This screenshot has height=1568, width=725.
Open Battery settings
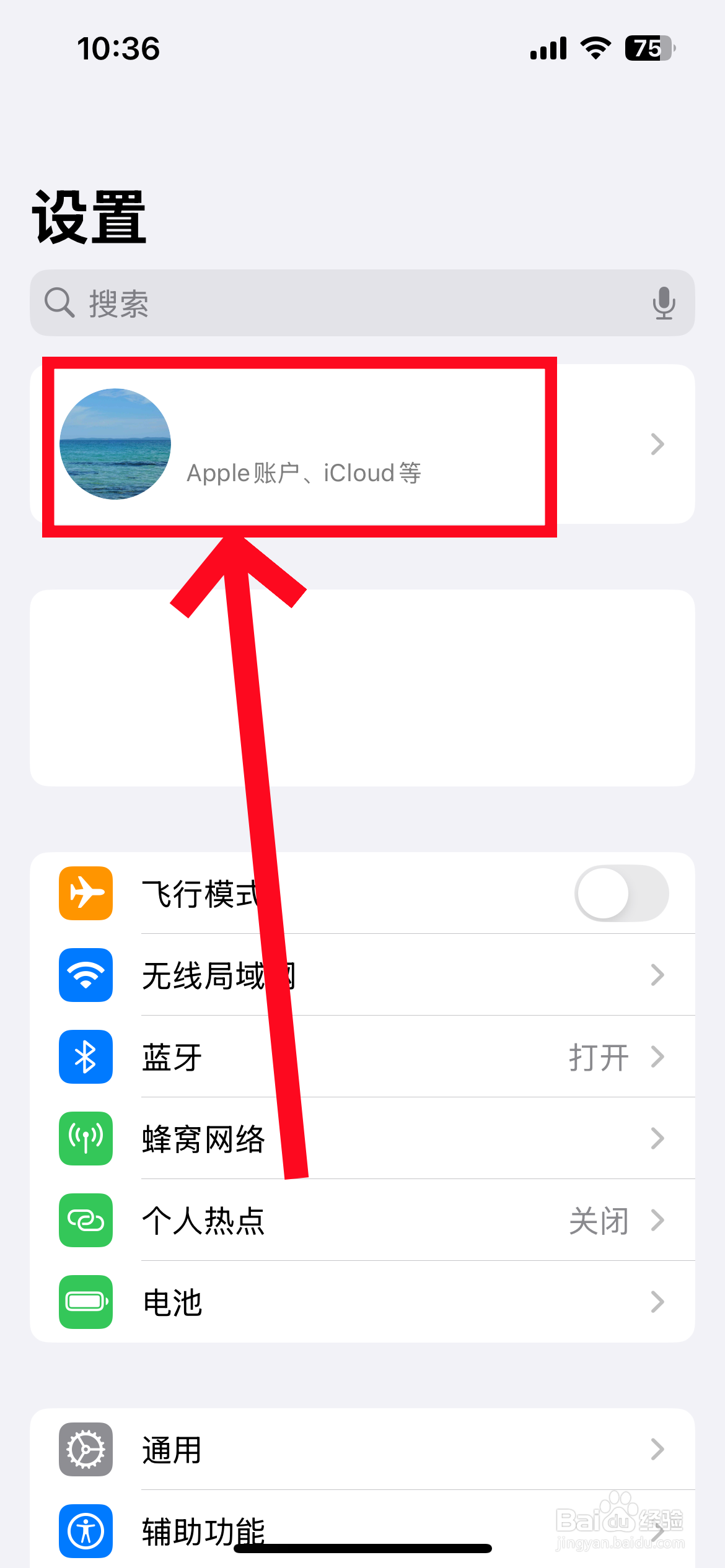pyautogui.click(x=657, y=1302)
